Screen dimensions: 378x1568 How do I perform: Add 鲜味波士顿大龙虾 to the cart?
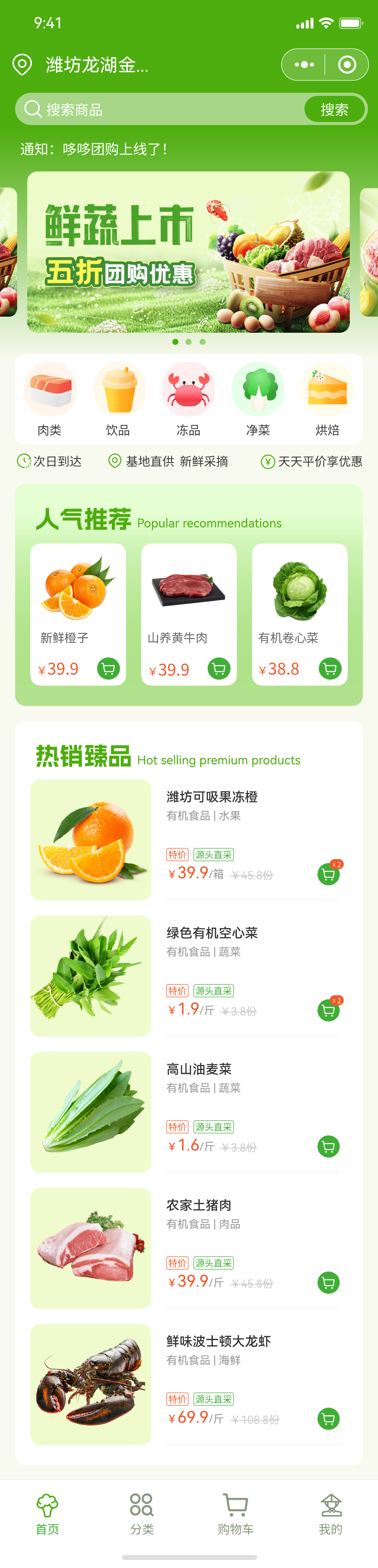coord(329,1419)
